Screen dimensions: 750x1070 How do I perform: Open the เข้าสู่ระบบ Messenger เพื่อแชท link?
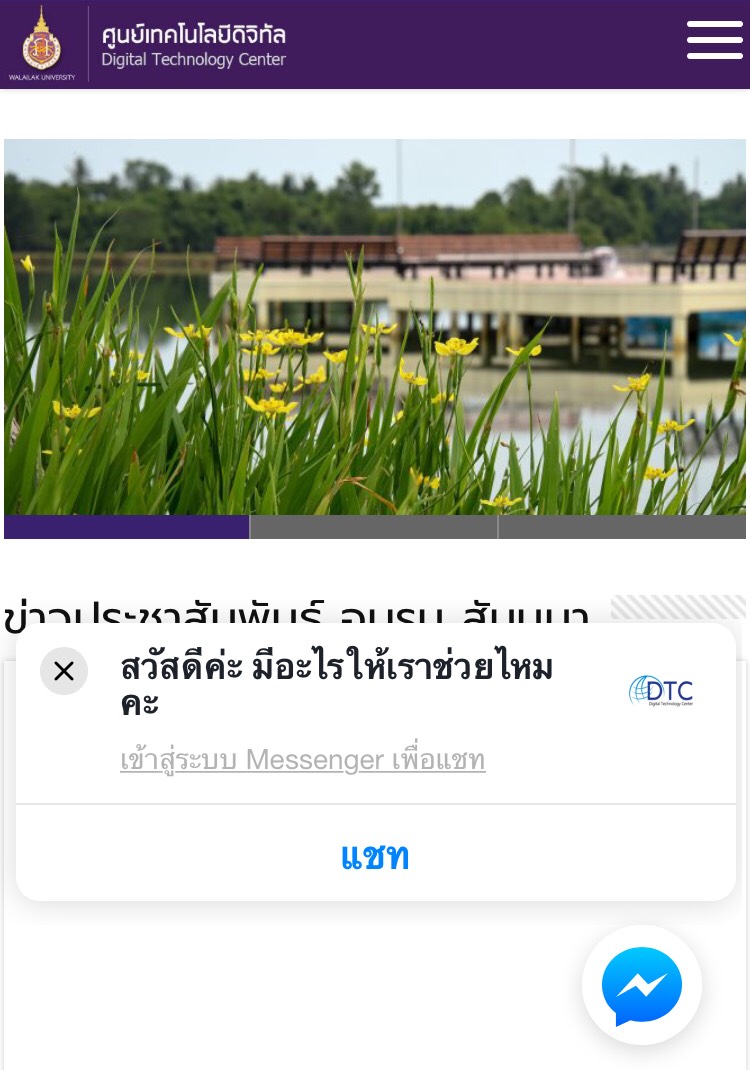click(302, 760)
